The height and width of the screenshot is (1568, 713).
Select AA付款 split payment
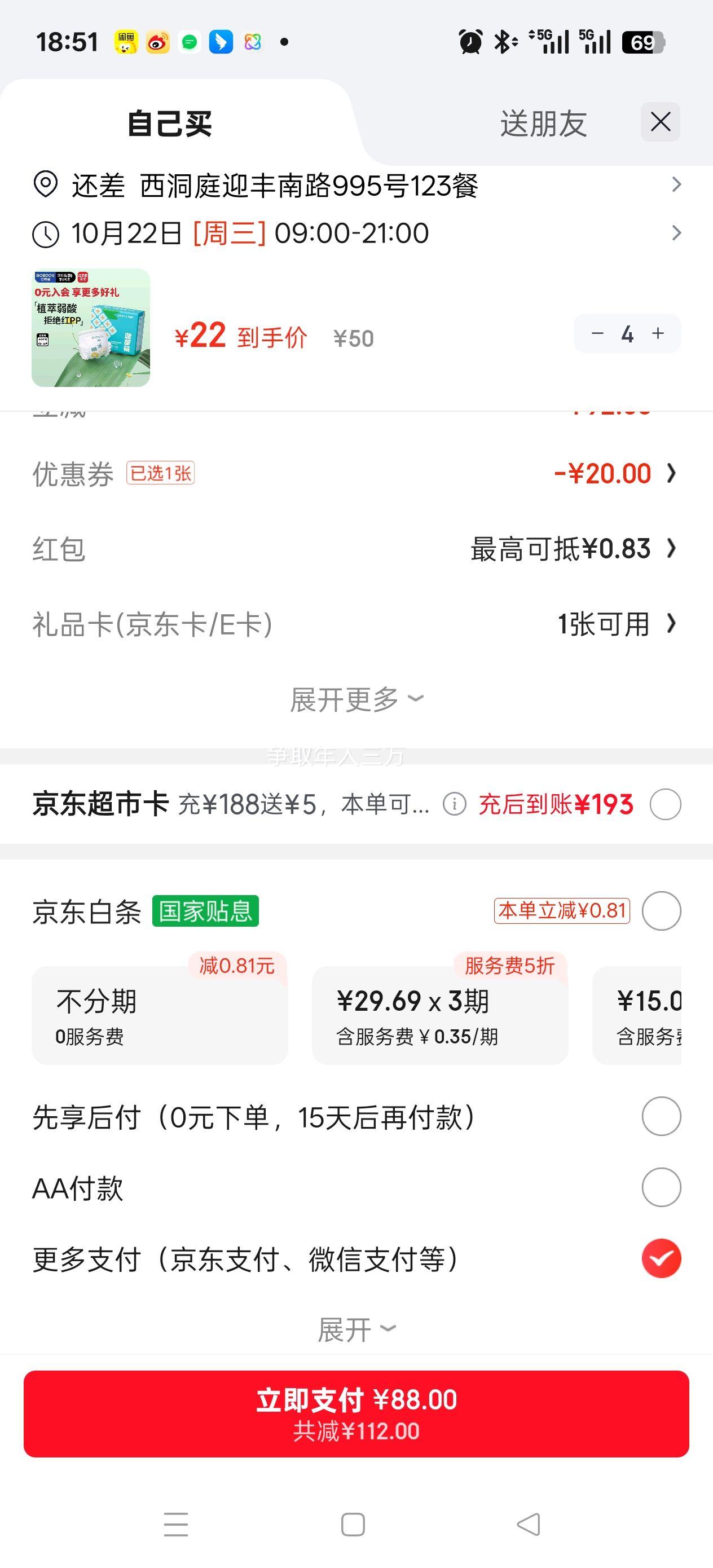[661, 1187]
